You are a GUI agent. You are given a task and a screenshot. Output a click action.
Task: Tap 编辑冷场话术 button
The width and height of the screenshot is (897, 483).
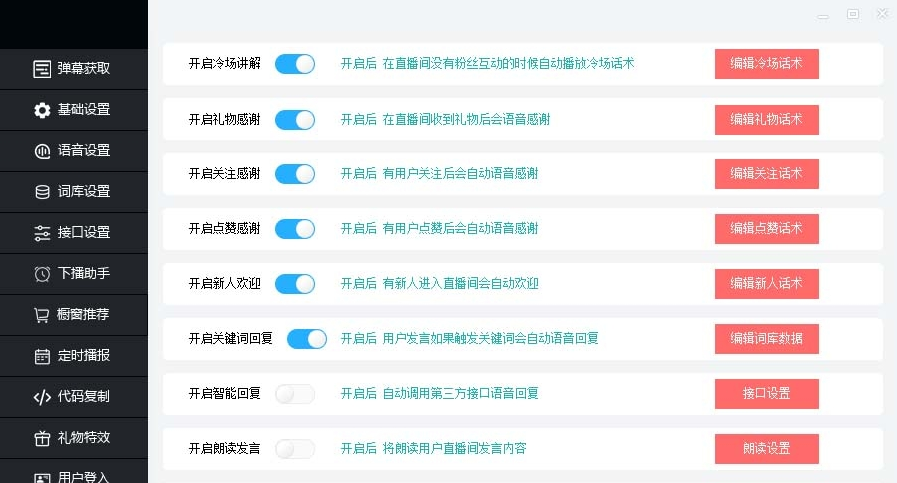click(766, 64)
